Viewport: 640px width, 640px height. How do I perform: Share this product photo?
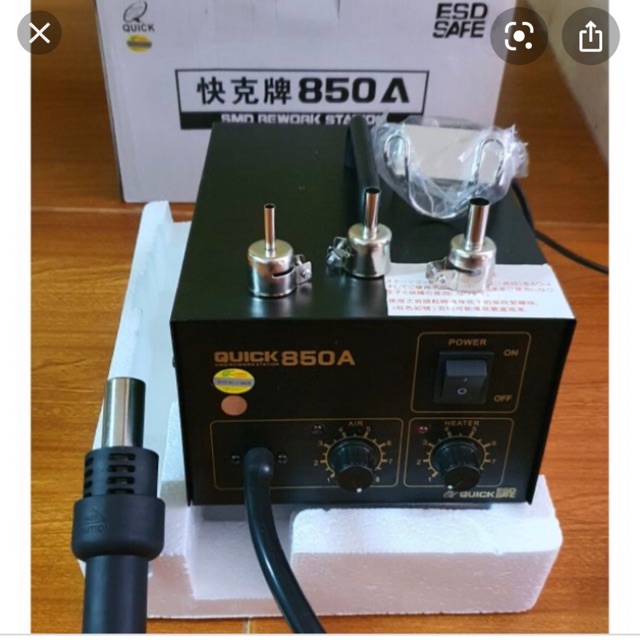pos(591,36)
